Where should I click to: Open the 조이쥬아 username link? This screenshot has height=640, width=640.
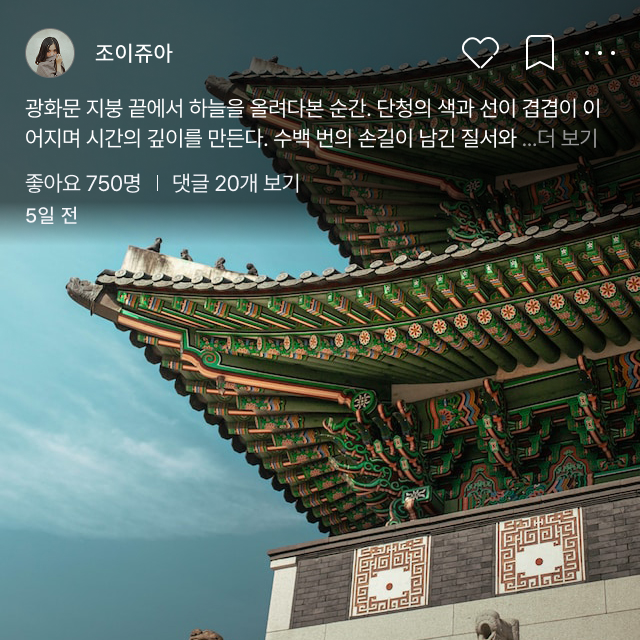click(133, 54)
